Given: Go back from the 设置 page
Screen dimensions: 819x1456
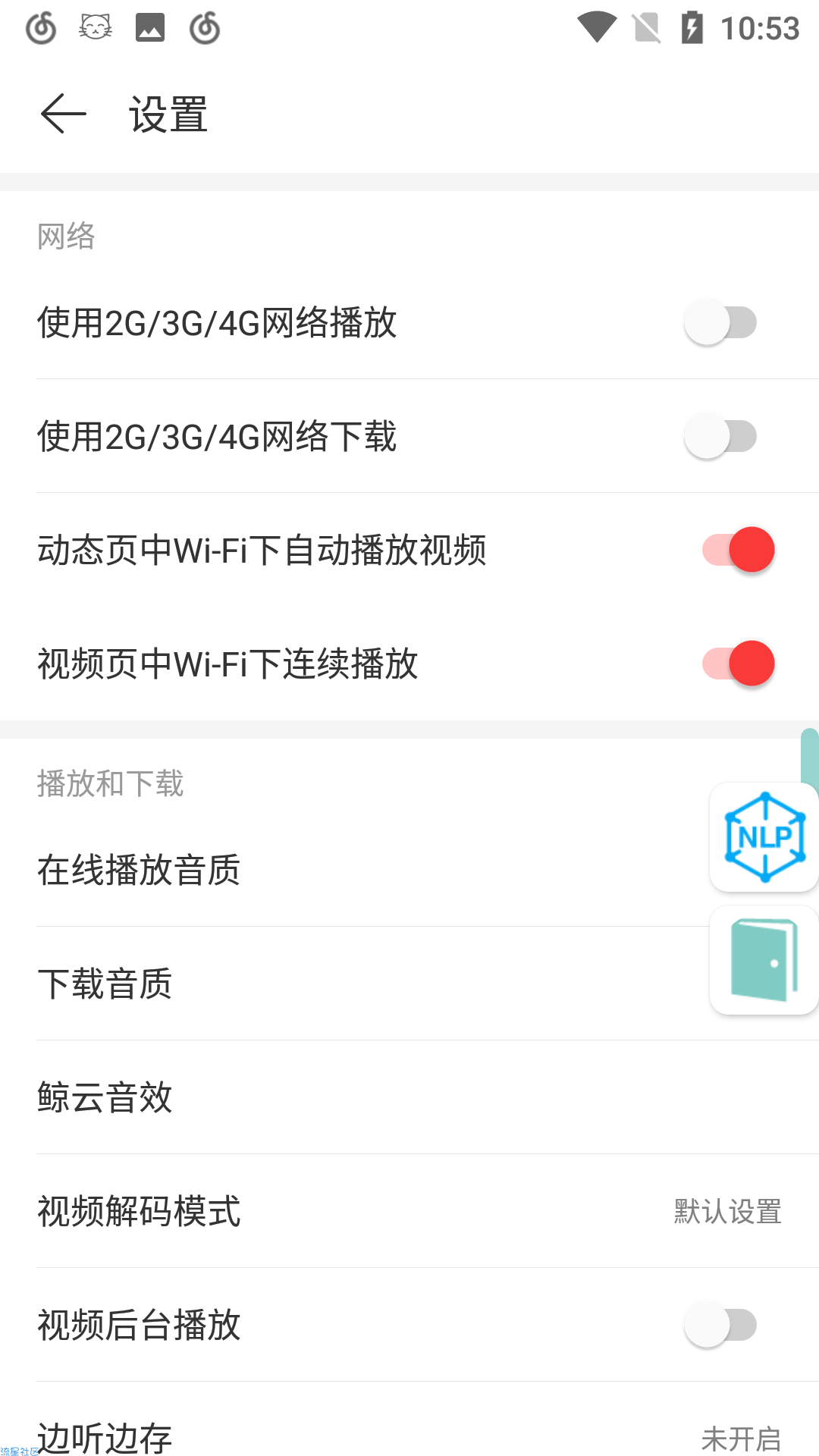Looking at the screenshot, I should coord(64,115).
